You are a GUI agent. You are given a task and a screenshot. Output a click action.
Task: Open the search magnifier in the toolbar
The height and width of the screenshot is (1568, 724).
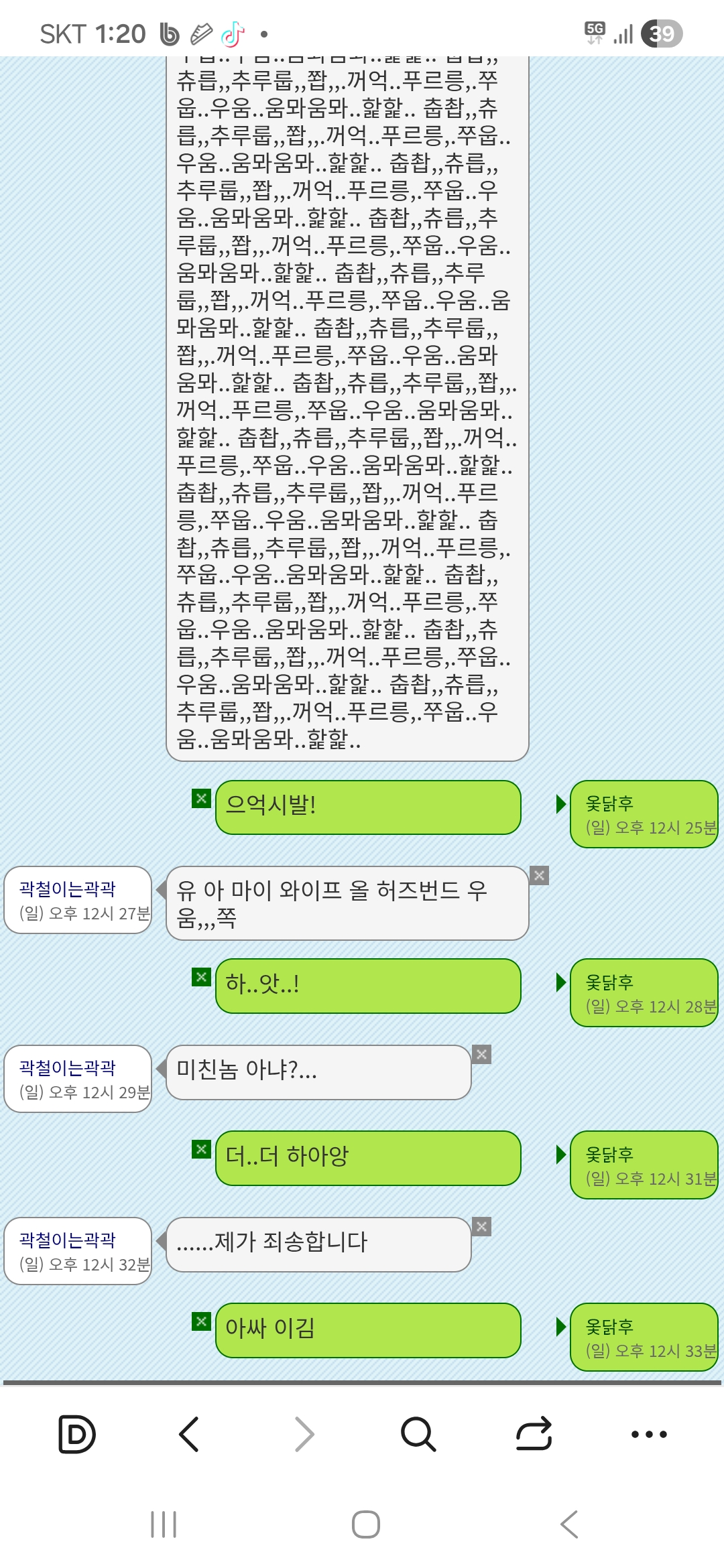[x=418, y=1434]
